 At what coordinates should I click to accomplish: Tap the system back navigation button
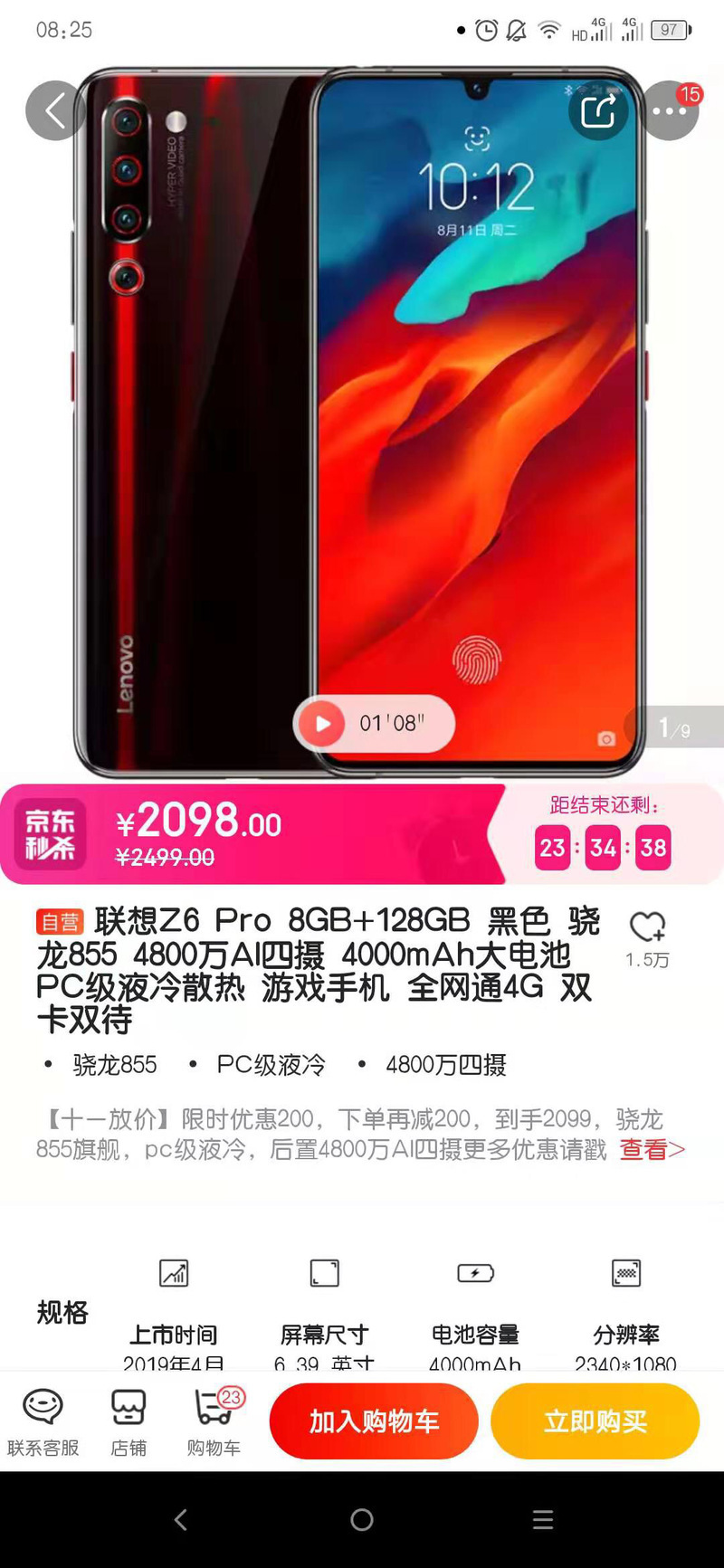coord(181,1519)
